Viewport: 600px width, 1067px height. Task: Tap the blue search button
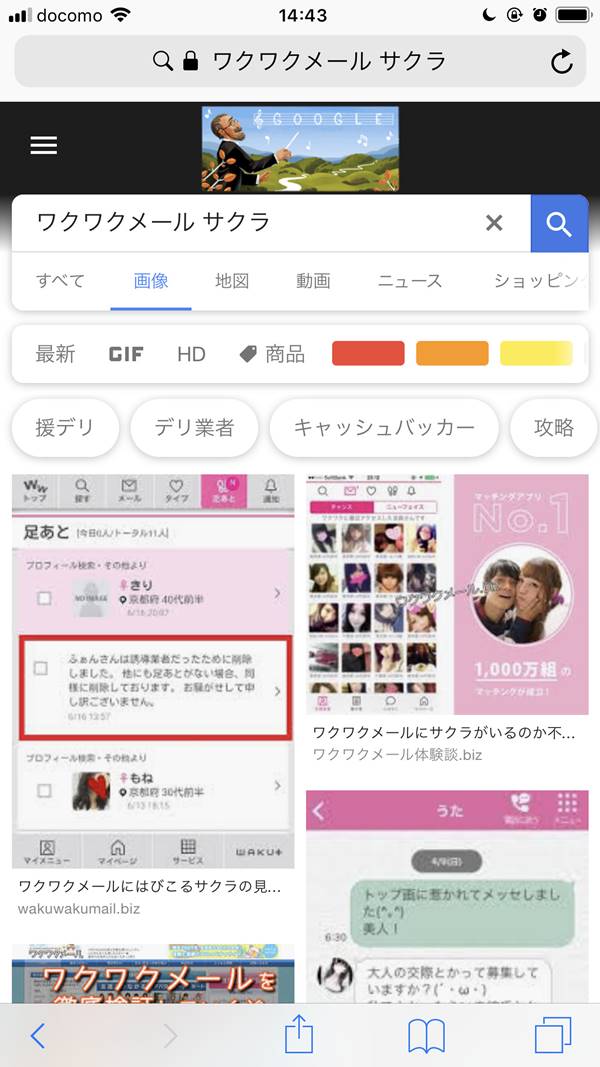click(x=559, y=224)
